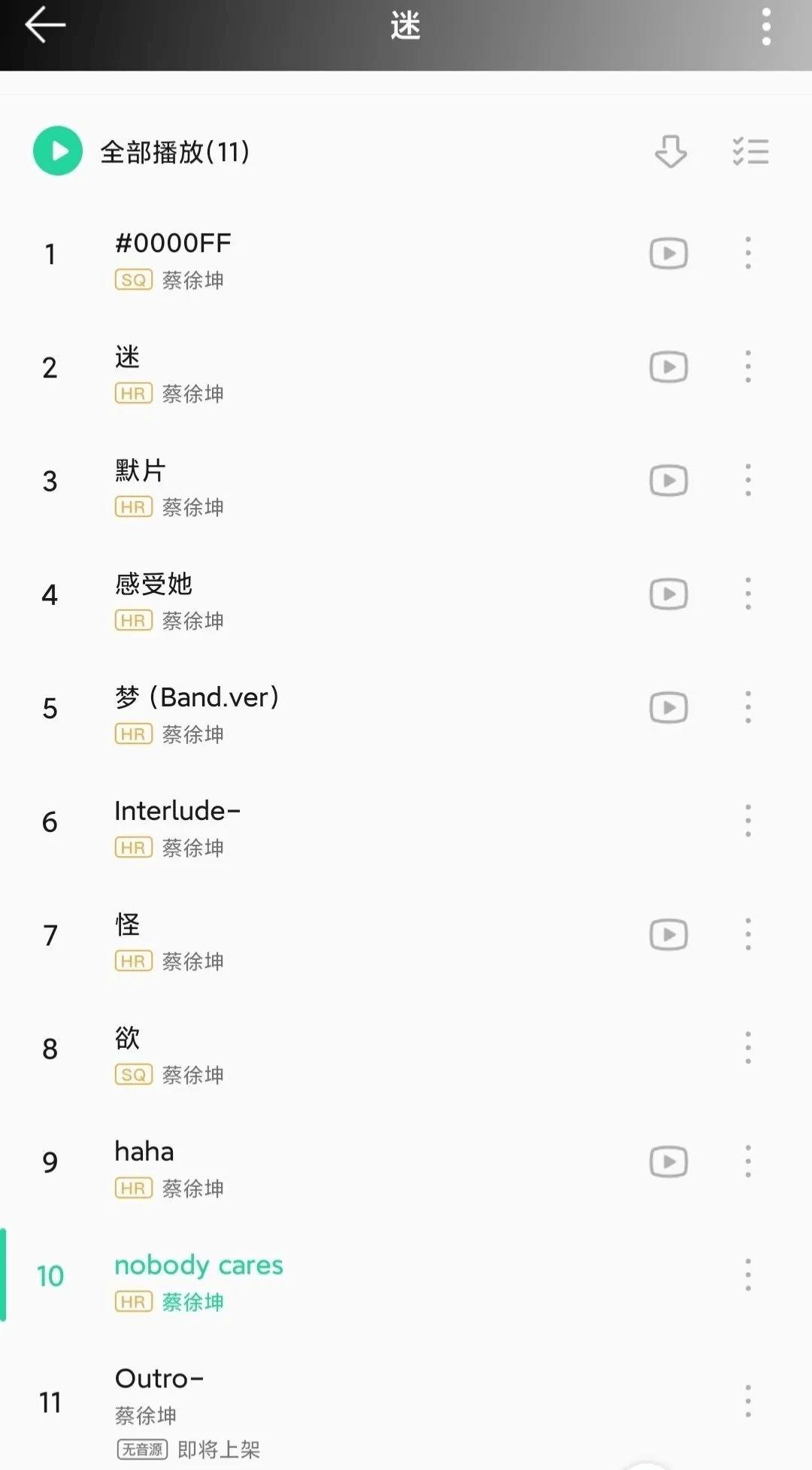Open more options for nobody cares
Screen dimensions: 812x1470
[x=747, y=1275]
